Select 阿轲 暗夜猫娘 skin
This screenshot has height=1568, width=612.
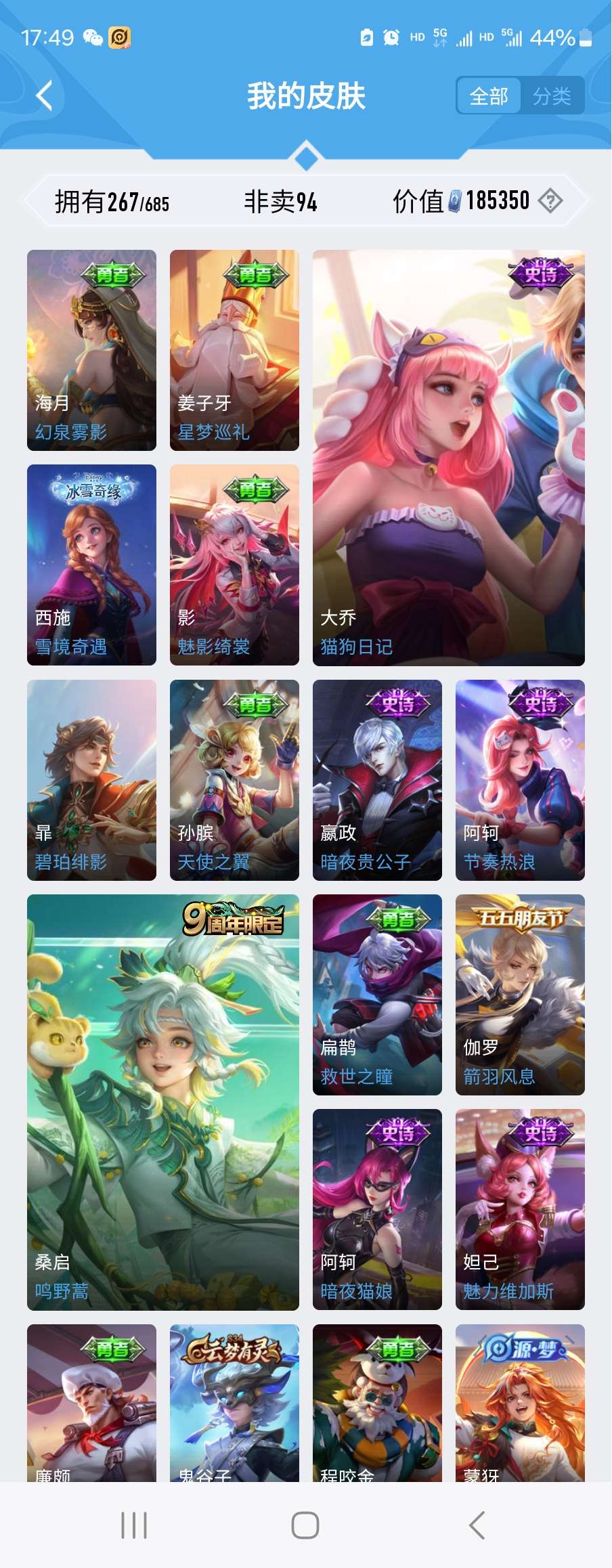click(x=377, y=1209)
